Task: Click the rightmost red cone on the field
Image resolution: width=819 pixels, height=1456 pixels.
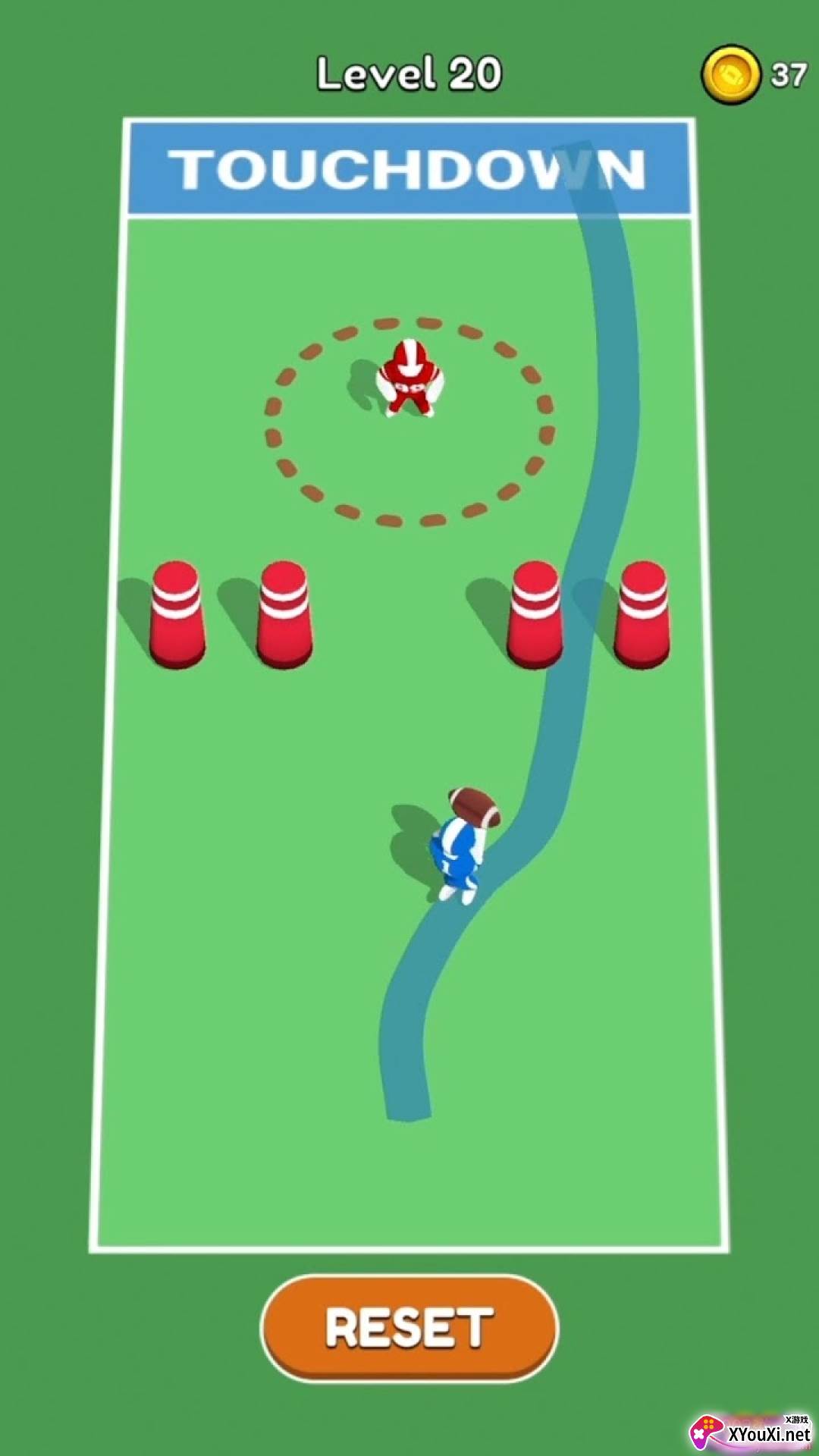Action: 646,614
